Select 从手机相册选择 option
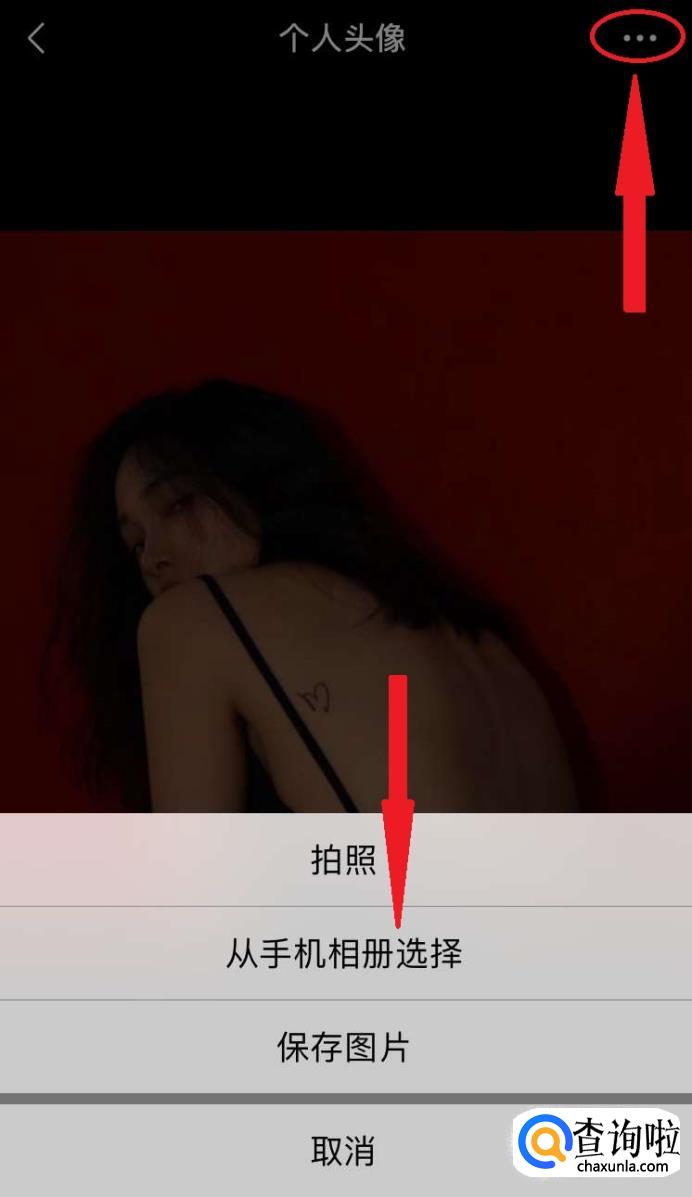Viewport: 692px width, 1197px height. [343, 954]
